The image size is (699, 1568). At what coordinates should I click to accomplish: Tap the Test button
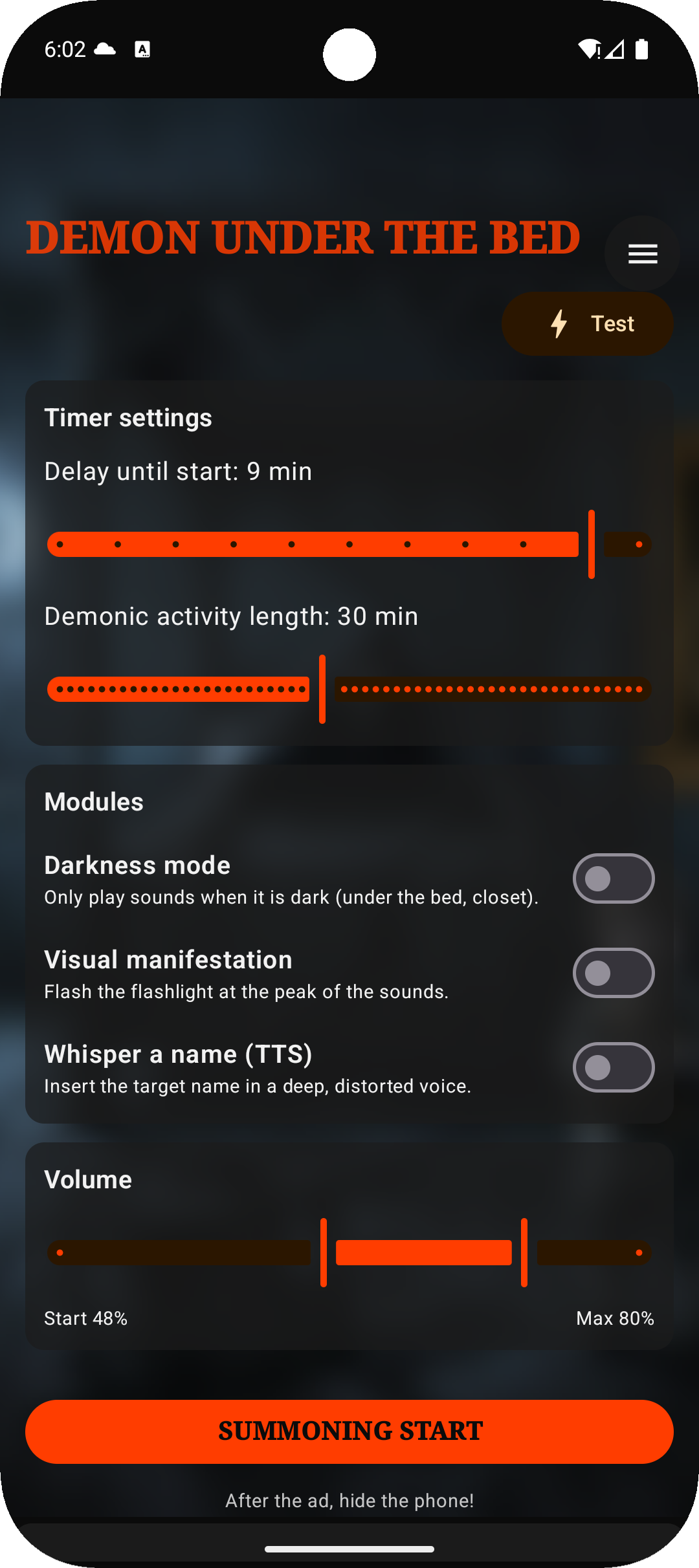point(587,323)
